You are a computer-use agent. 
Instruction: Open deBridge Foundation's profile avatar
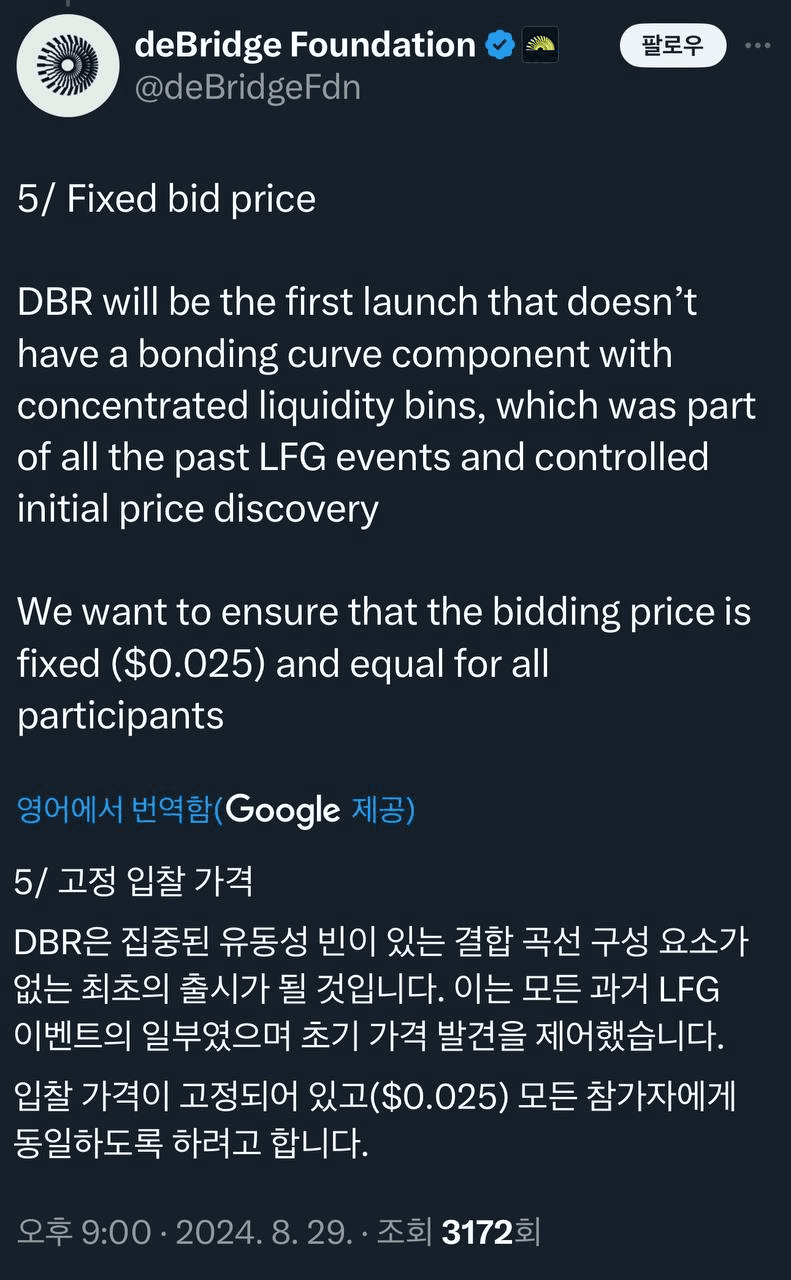[x=68, y=66]
